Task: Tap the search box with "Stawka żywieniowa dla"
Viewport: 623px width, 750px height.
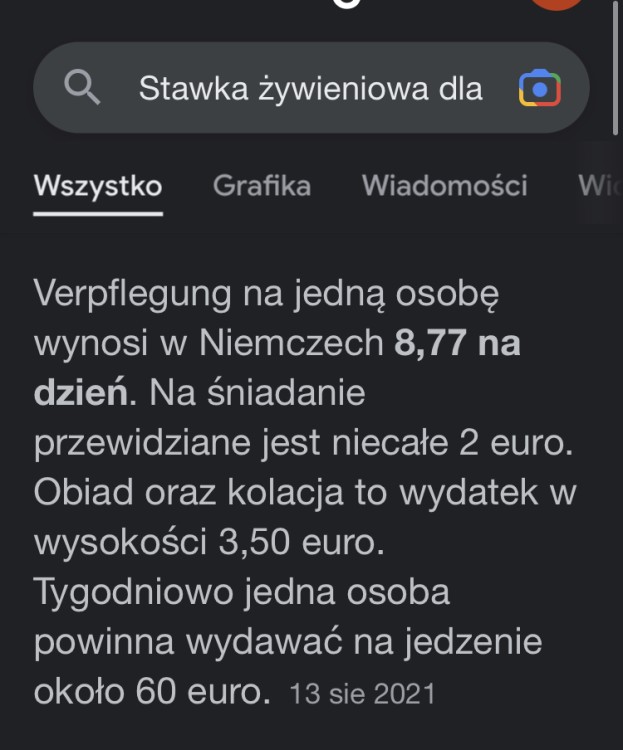Action: [x=310, y=89]
